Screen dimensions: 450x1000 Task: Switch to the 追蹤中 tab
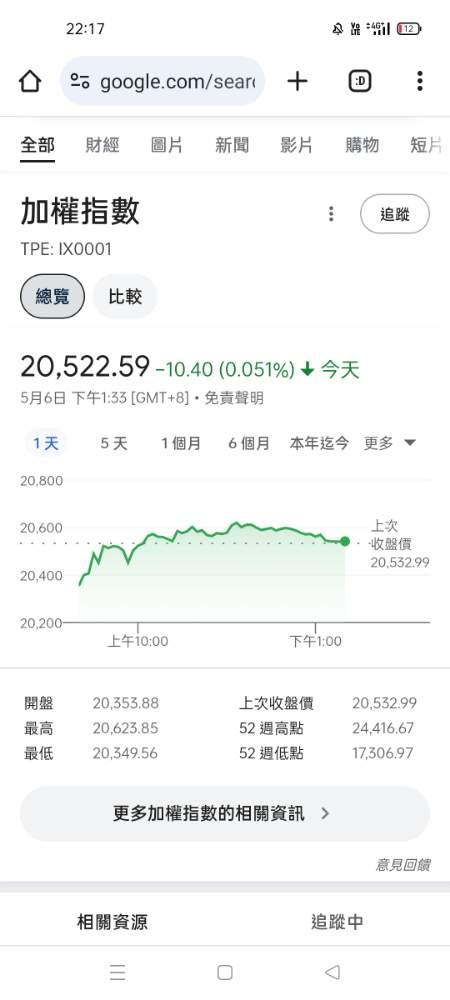[x=337, y=922]
